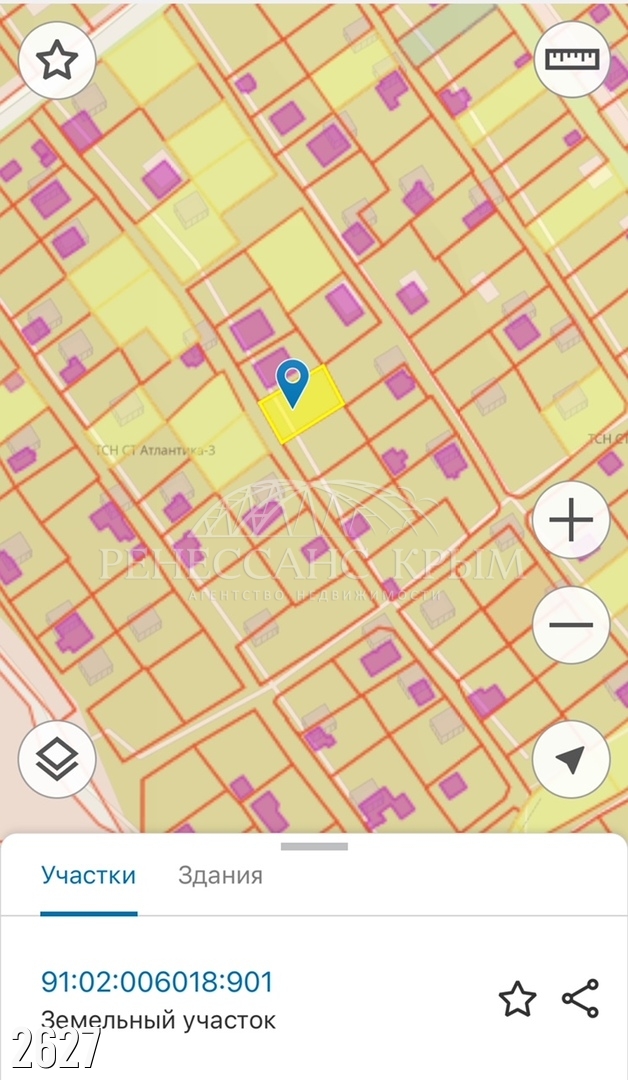
Task: Open the map layers selector
Action: (x=56, y=759)
